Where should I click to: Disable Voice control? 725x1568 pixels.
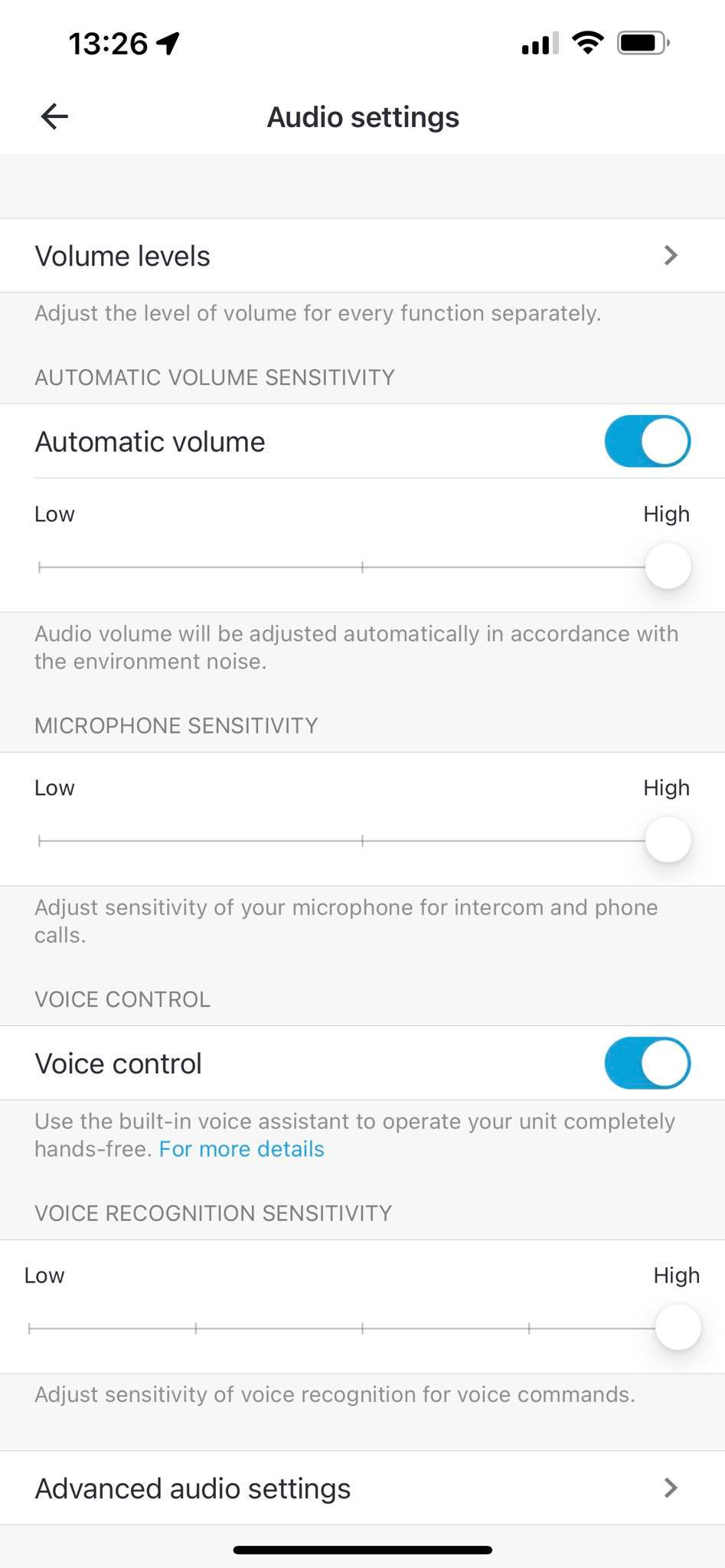pyautogui.click(x=647, y=1063)
